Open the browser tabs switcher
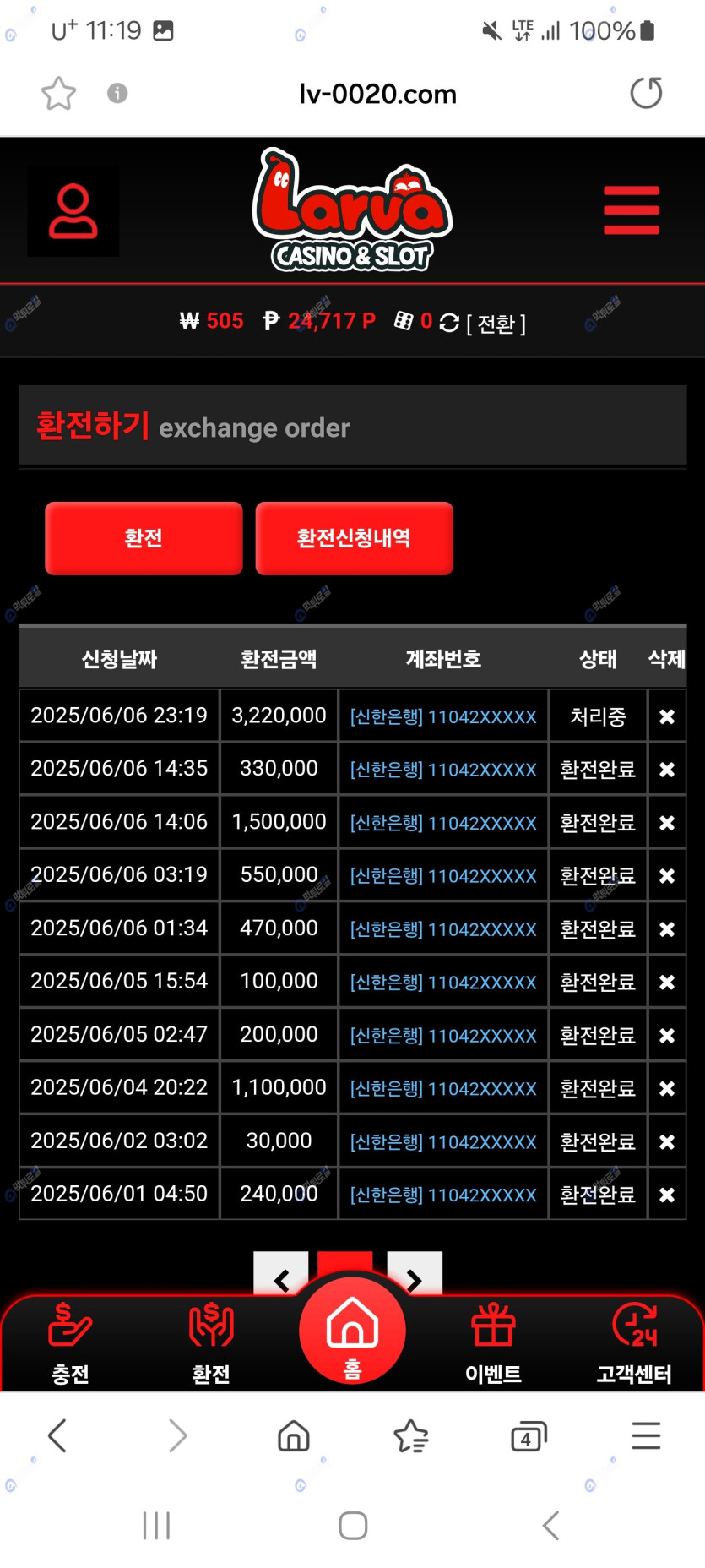Viewport: 705px width, 1568px height. tap(529, 1435)
